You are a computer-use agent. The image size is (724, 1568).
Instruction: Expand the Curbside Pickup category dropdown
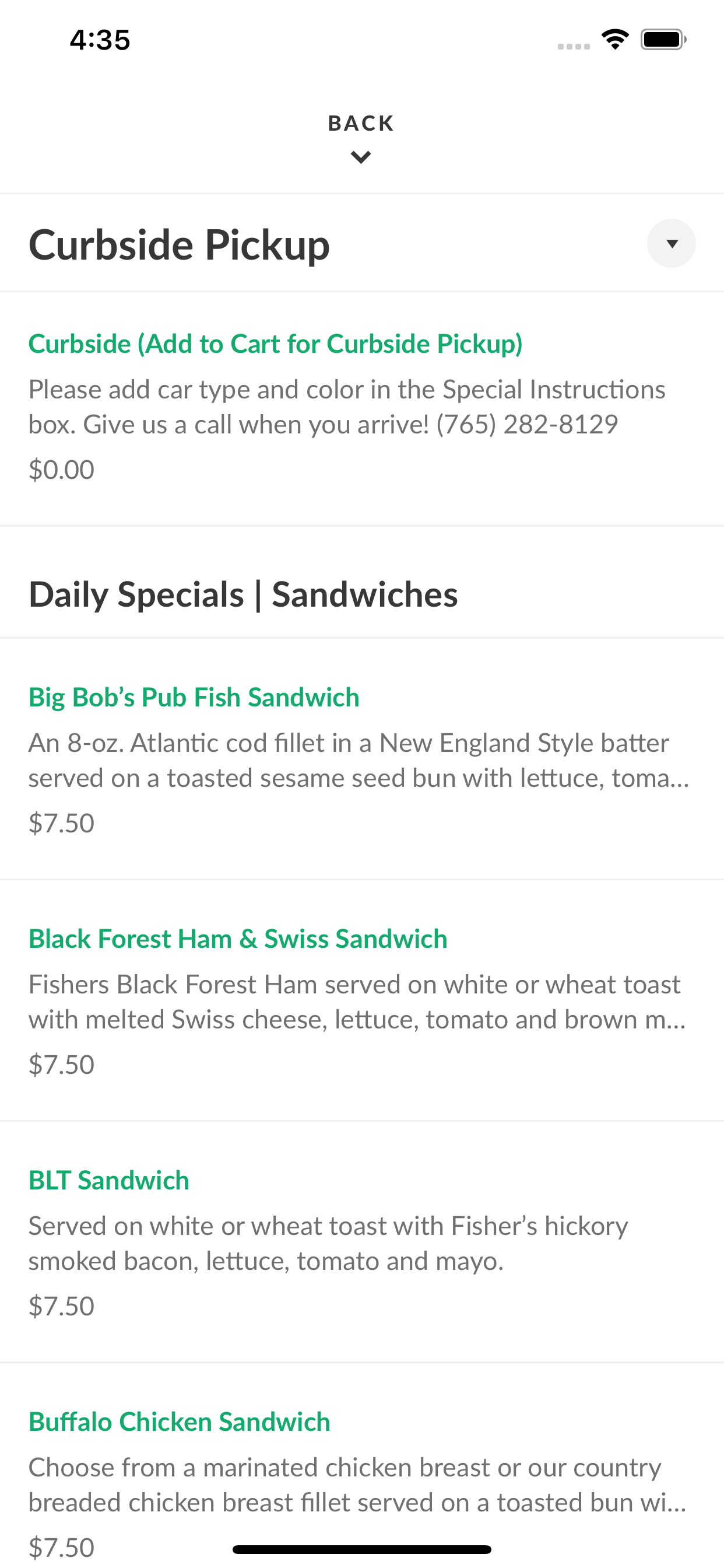point(671,243)
